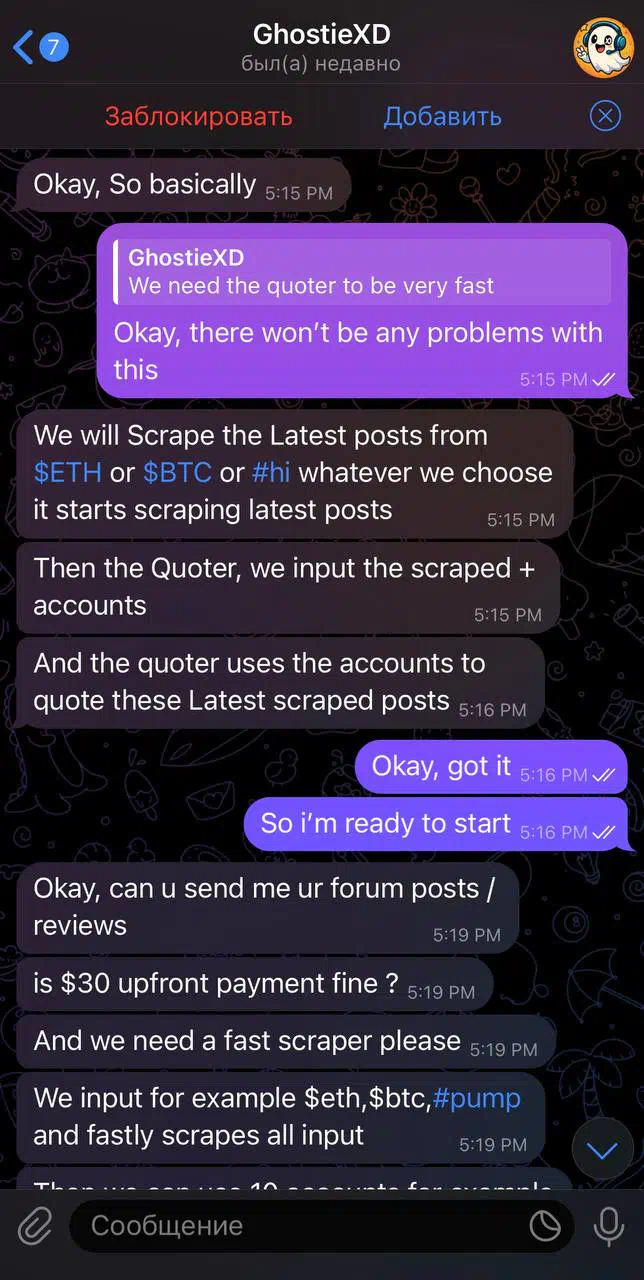644x1280 pixels.
Task: Open the #hi hashtag link
Action: 272,472
